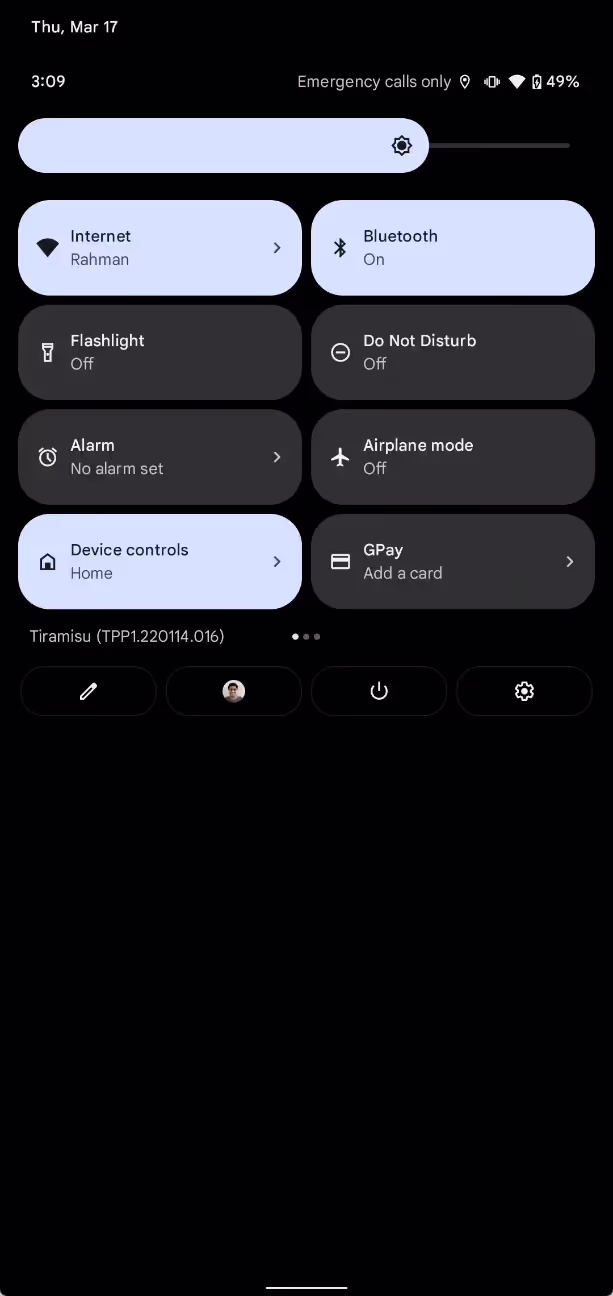The height and width of the screenshot is (1296, 613).
Task: Edit quick settings with the pencil icon
Action: click(89, 691)
